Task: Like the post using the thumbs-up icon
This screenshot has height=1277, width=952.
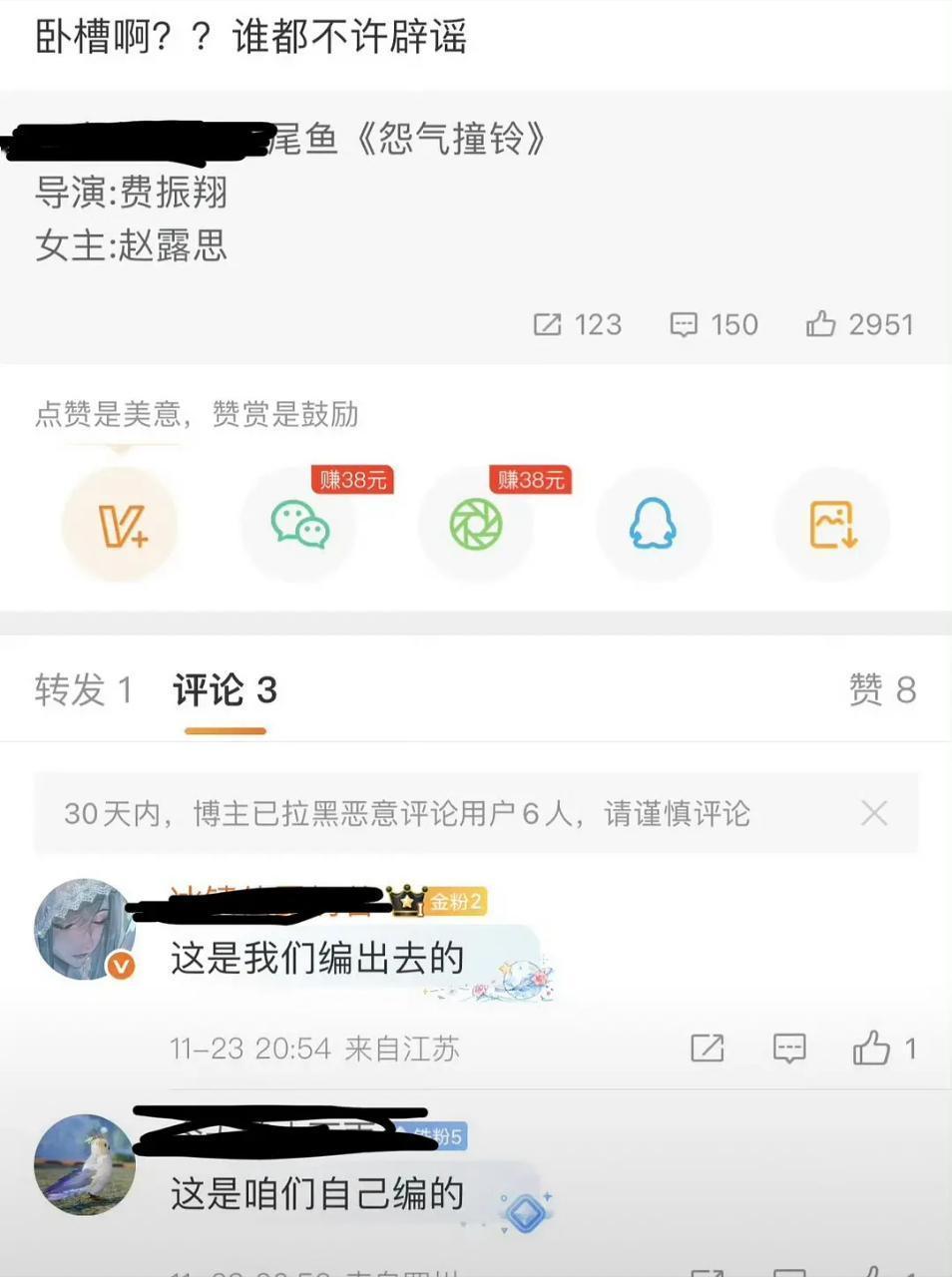Action: click(x=821, y=324)
